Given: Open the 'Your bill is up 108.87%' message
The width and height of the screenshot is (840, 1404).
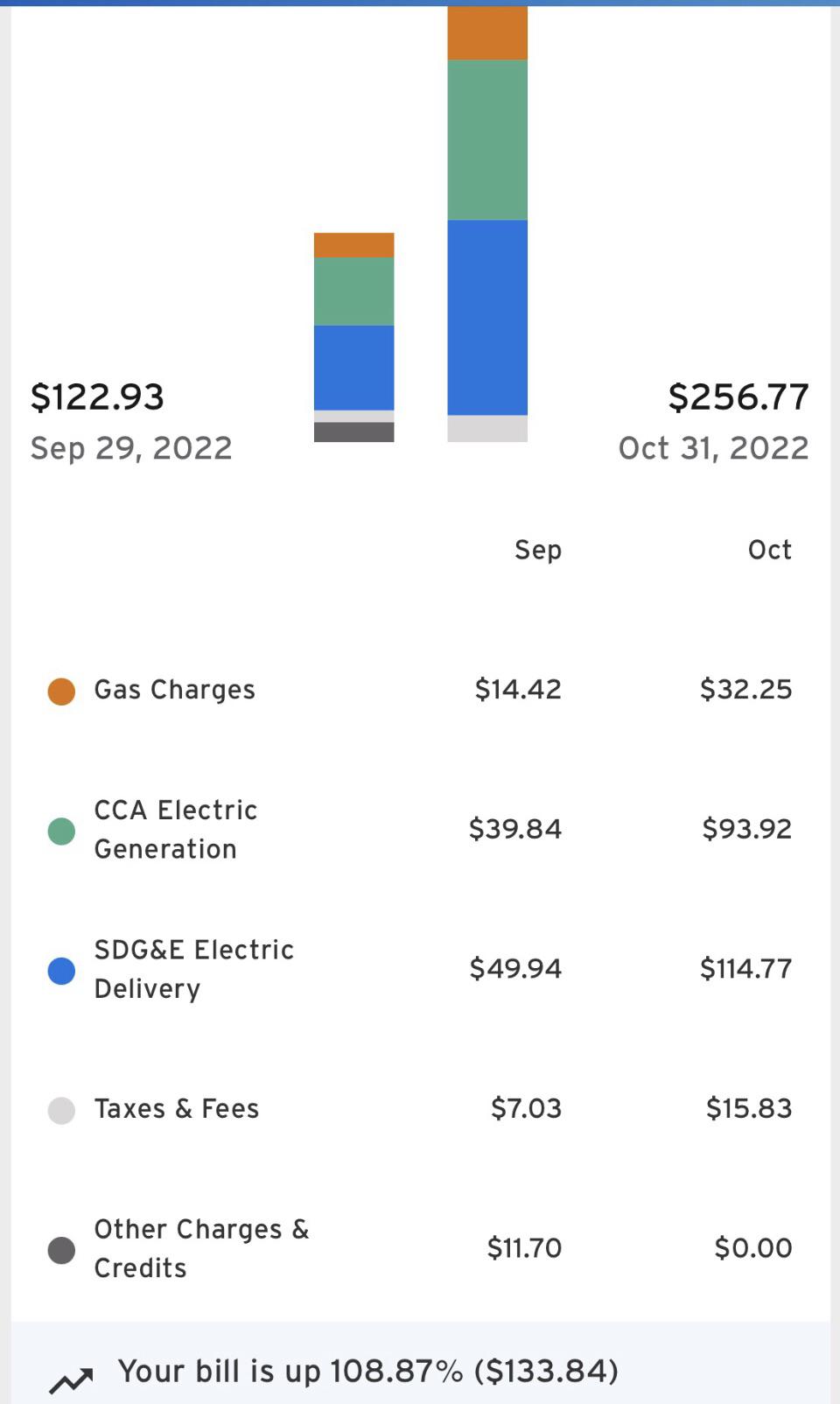Looking at the screenshot, I should point(369,1372).
